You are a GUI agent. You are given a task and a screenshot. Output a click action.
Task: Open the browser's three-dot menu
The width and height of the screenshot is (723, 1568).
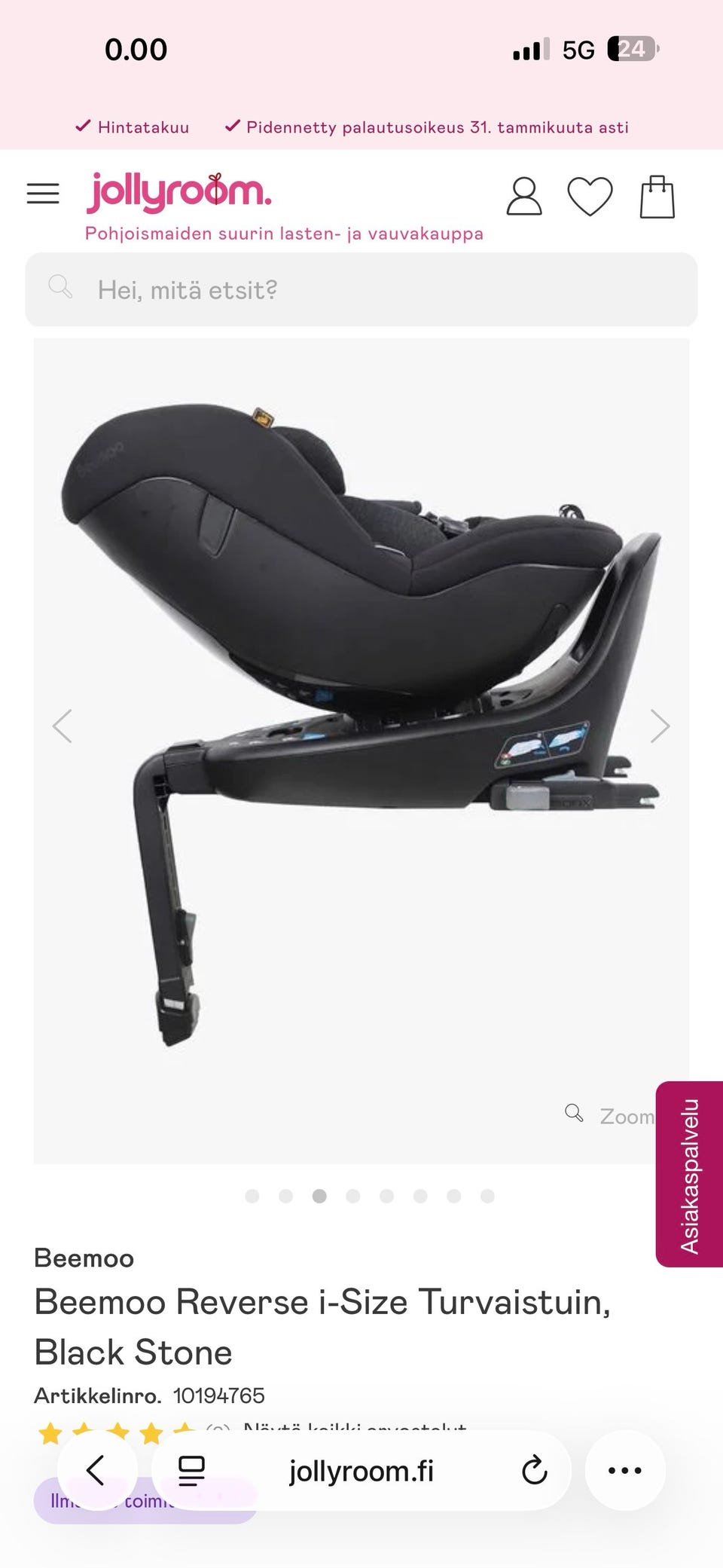(x=624, y=1470)
